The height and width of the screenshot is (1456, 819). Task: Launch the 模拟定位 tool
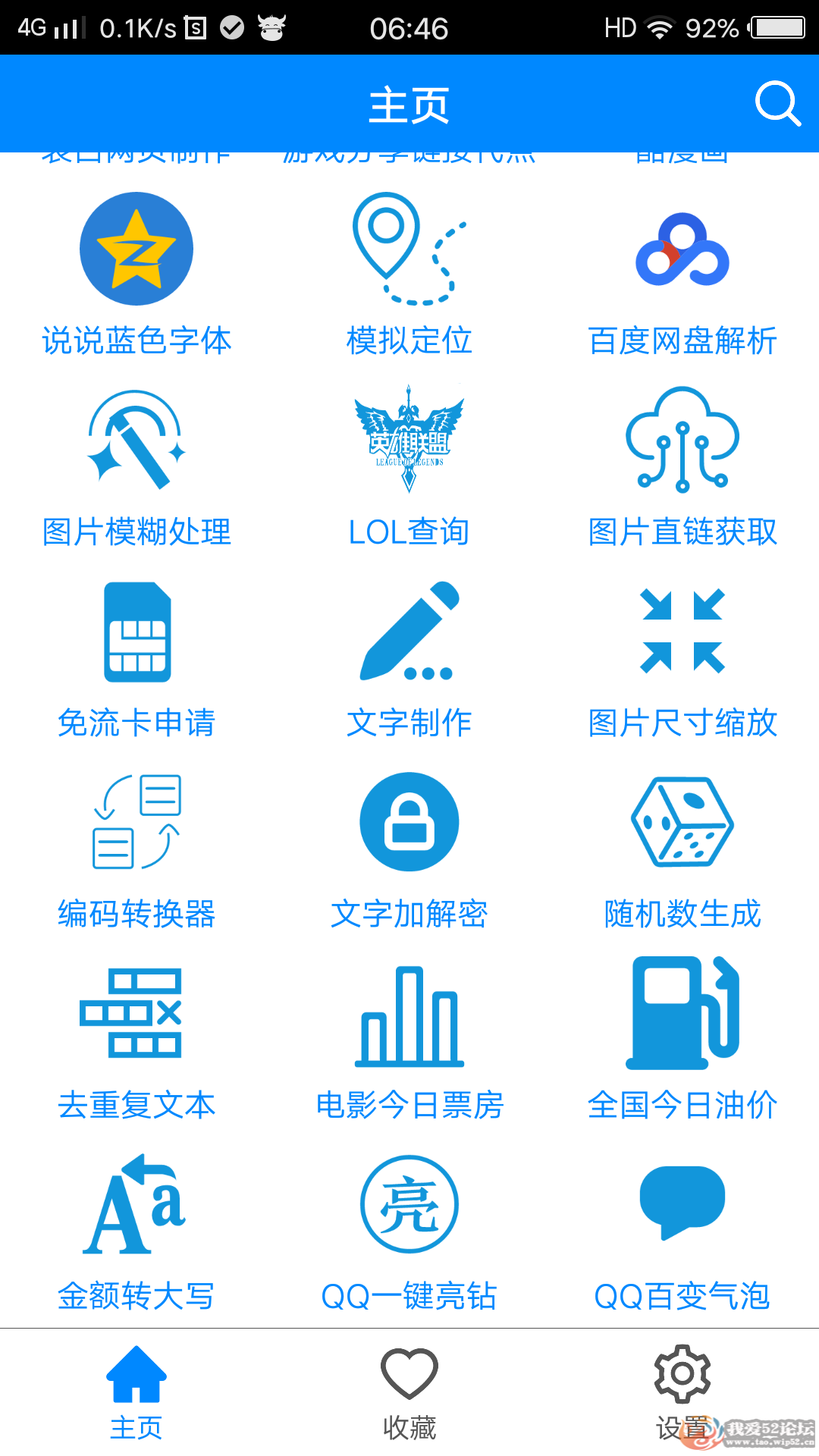pos(409,275)
